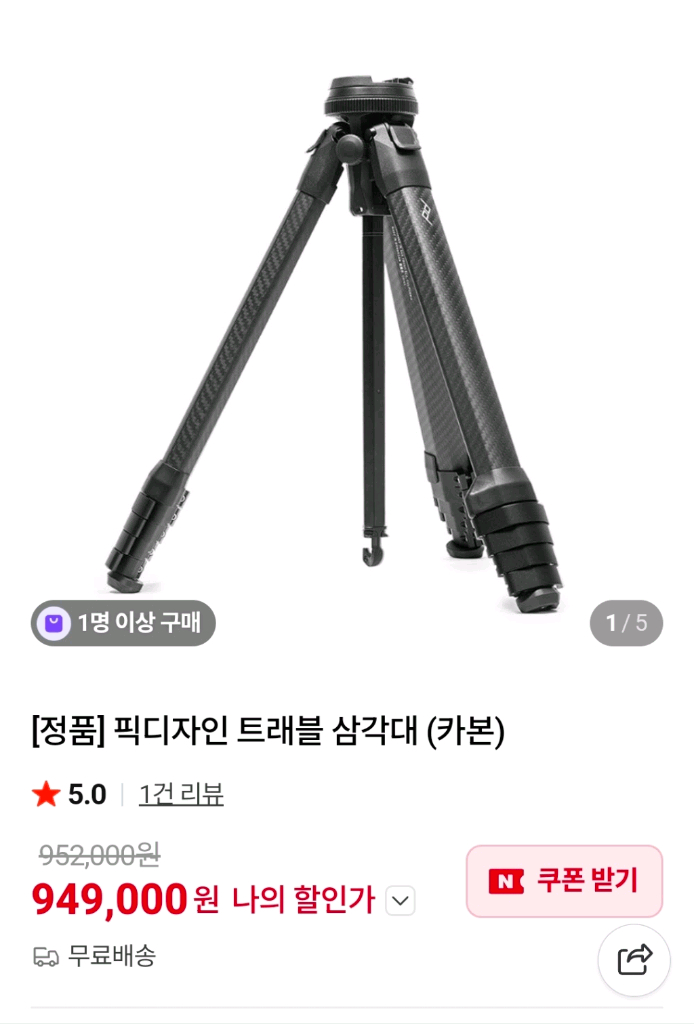Open the tripod product photo
The image size is (694, 1024).
(346, 340)
